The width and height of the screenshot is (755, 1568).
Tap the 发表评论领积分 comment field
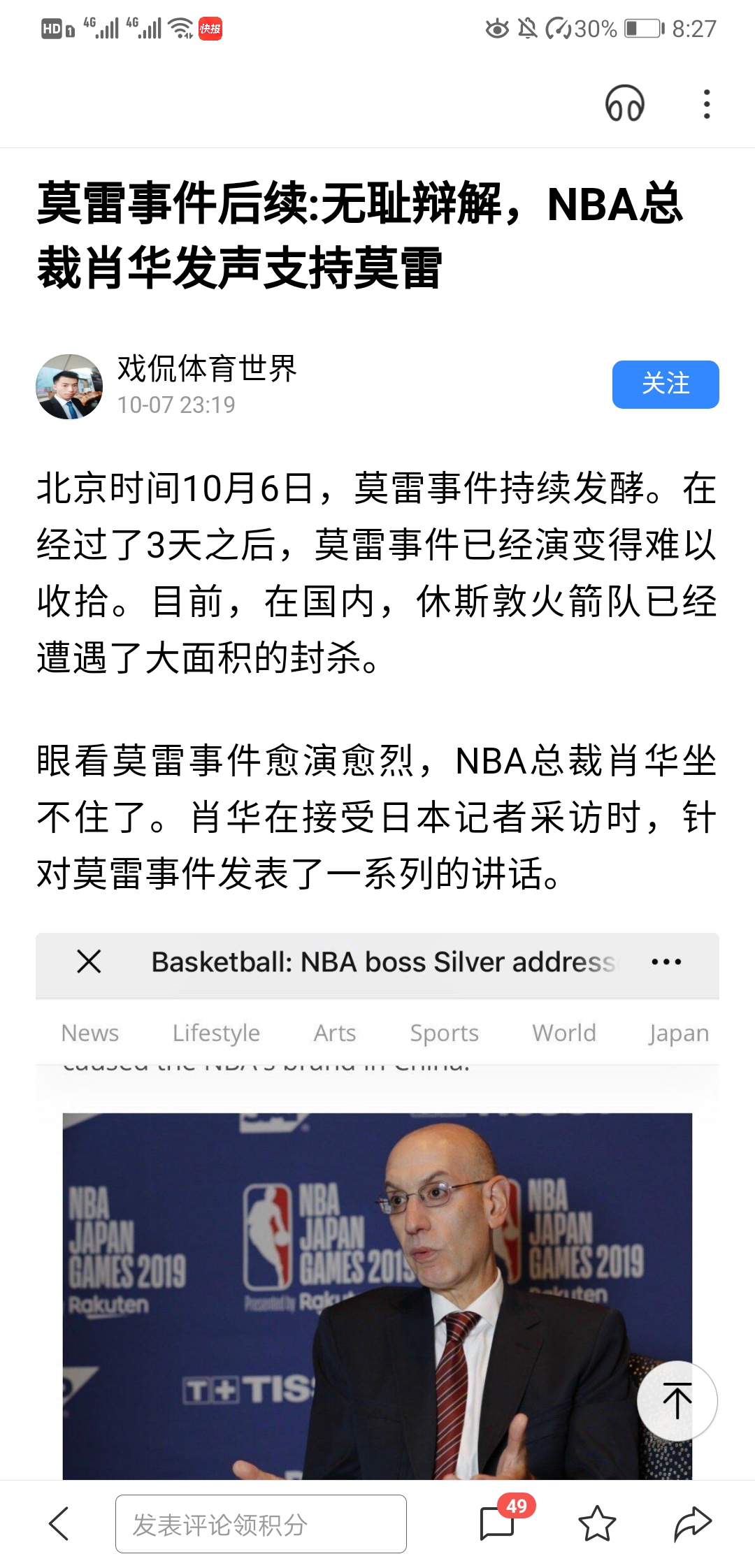[x=261, y=1524]
